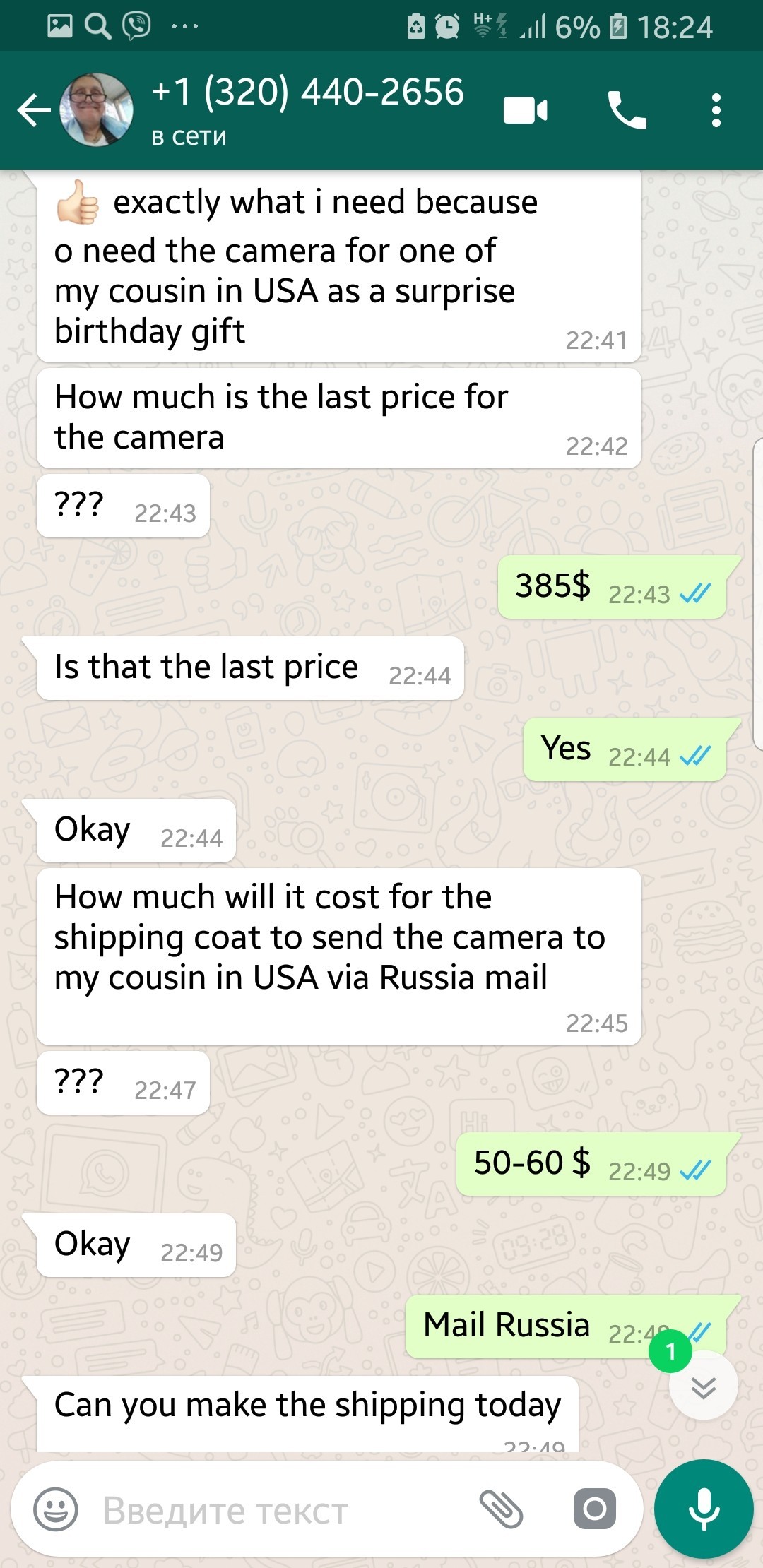Go back to the chat list
The width and height of the screenshot is (763, 1568).
tap(33, 111)
